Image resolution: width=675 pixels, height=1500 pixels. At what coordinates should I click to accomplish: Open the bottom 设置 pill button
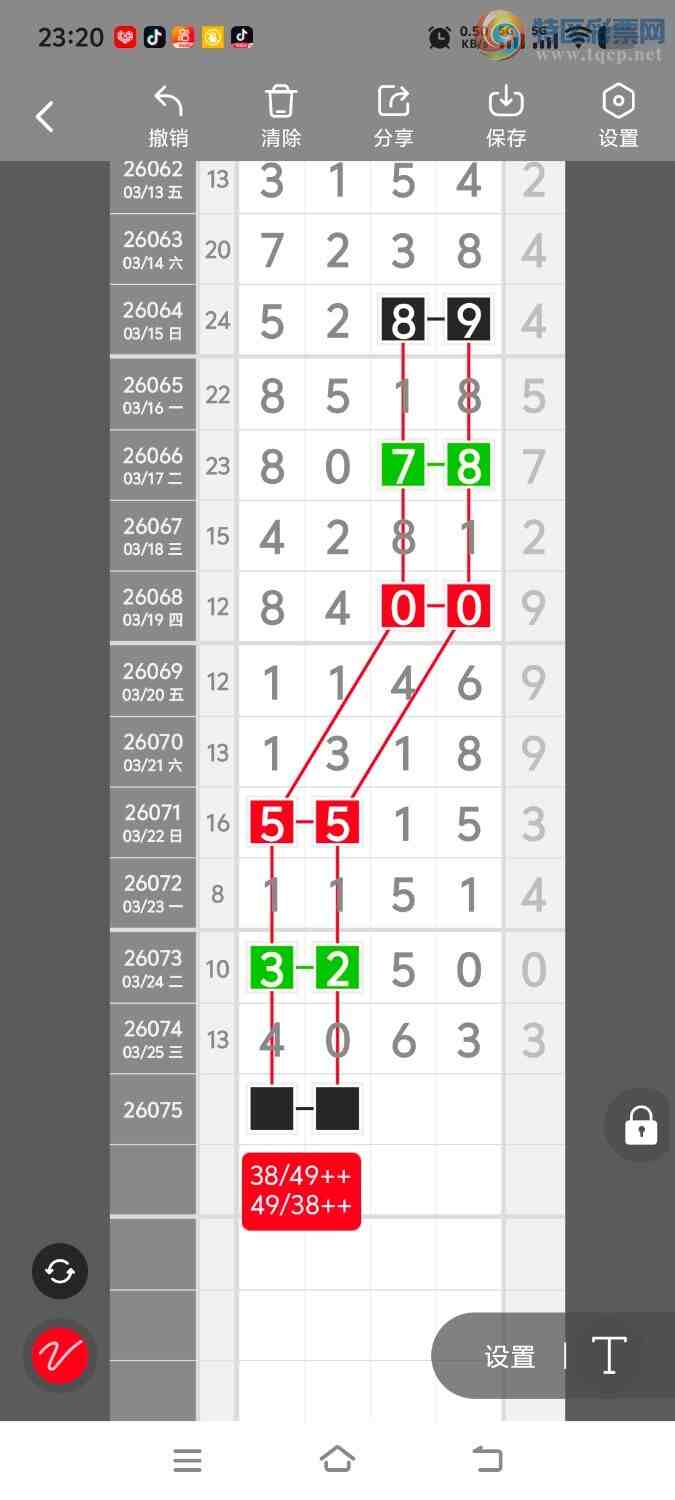pyautogui.click(x=509, y=1356)
